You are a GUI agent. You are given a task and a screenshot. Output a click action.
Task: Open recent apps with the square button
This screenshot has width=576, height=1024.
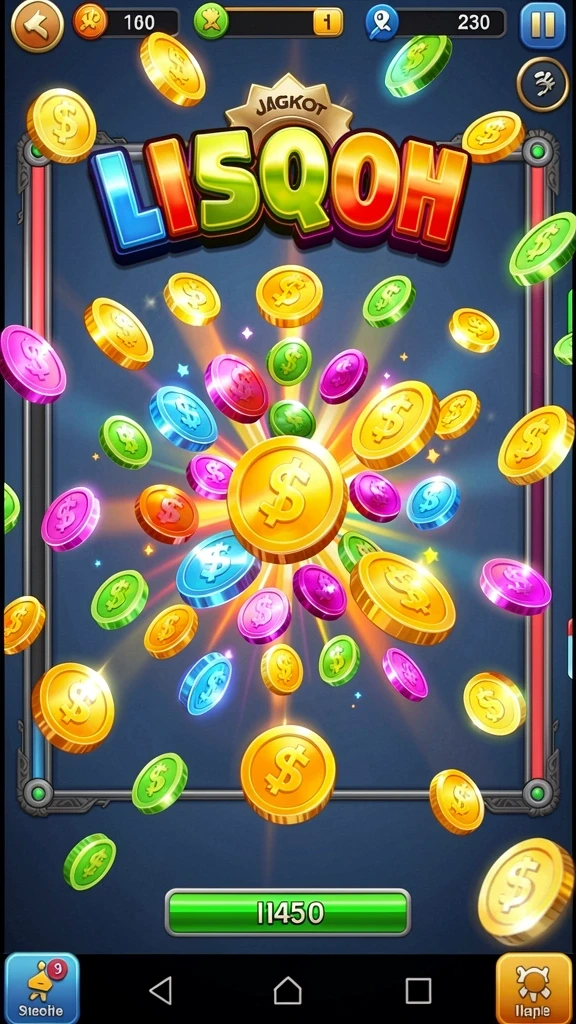pyautogui.click(x=418, y=991)
